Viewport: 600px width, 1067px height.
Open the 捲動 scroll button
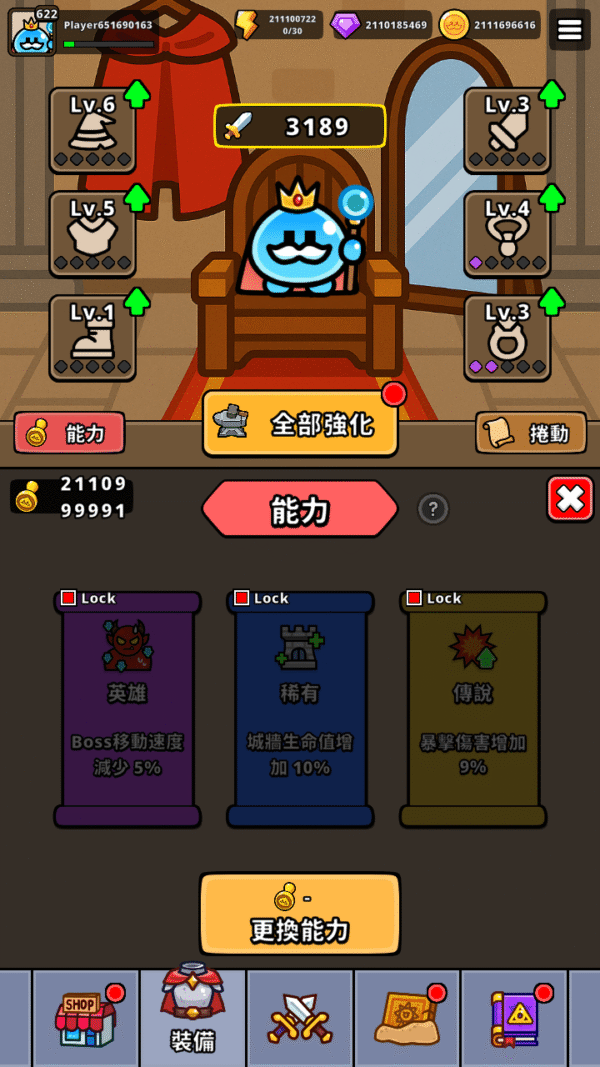[530, 433]
